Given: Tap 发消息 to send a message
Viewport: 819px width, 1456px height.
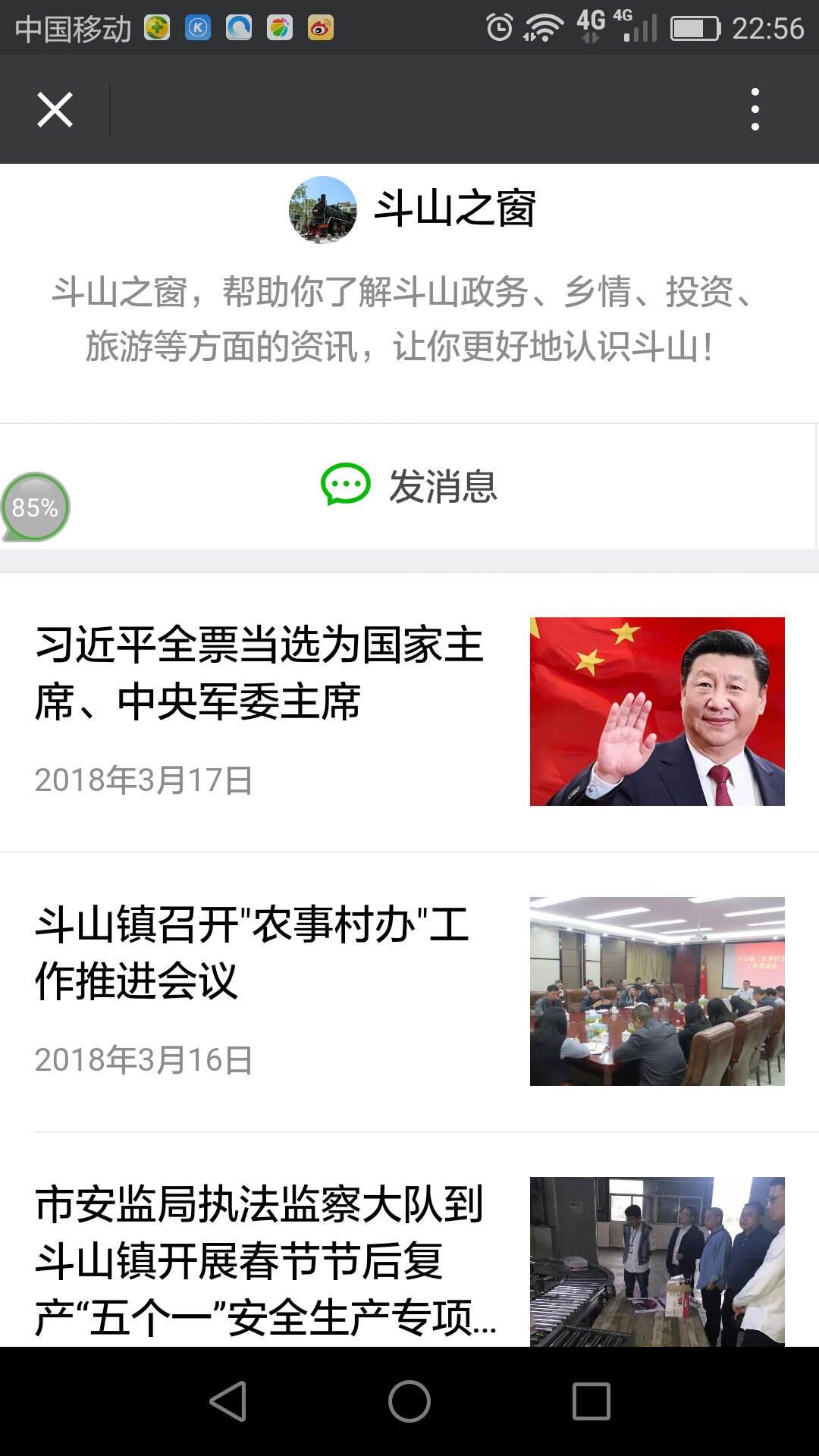Looking at the screenshot, I should point(409,486).
